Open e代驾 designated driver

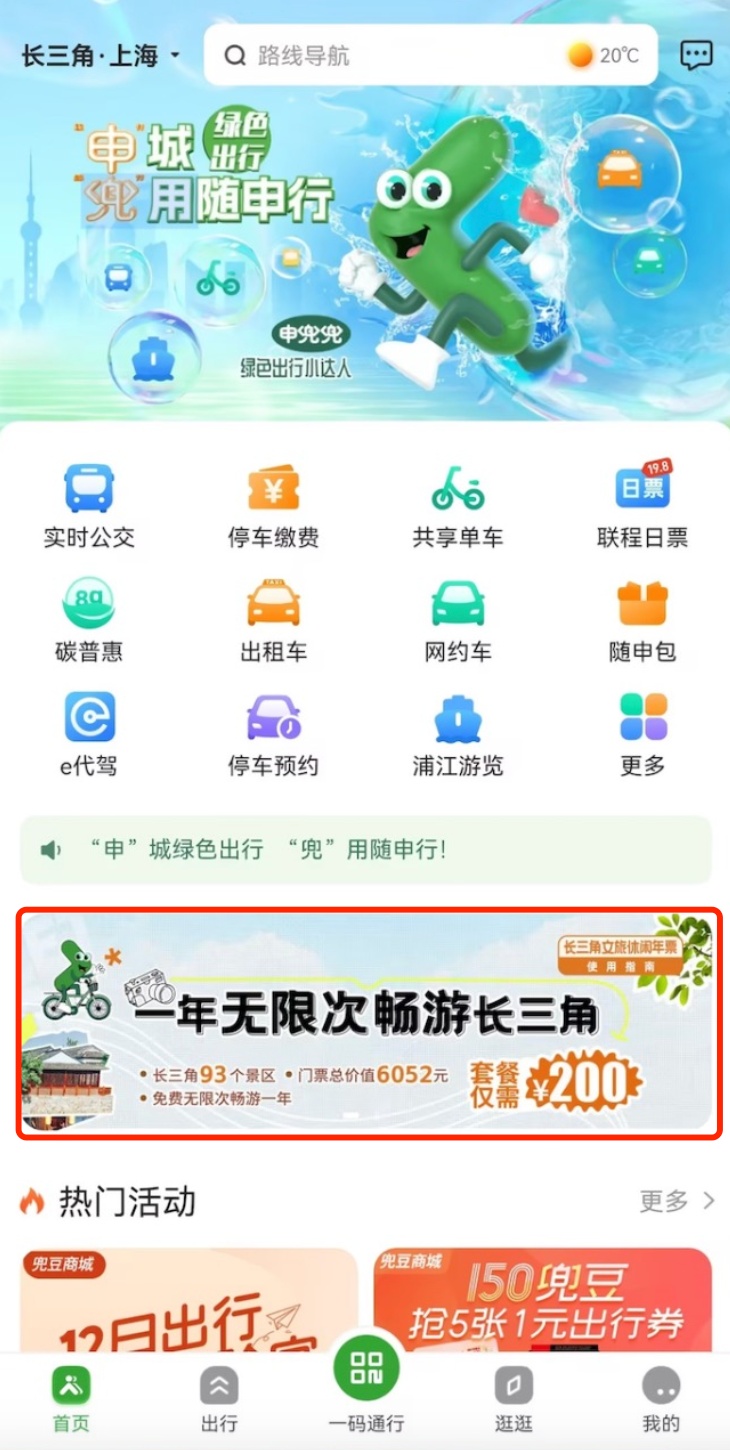(89, 734)
